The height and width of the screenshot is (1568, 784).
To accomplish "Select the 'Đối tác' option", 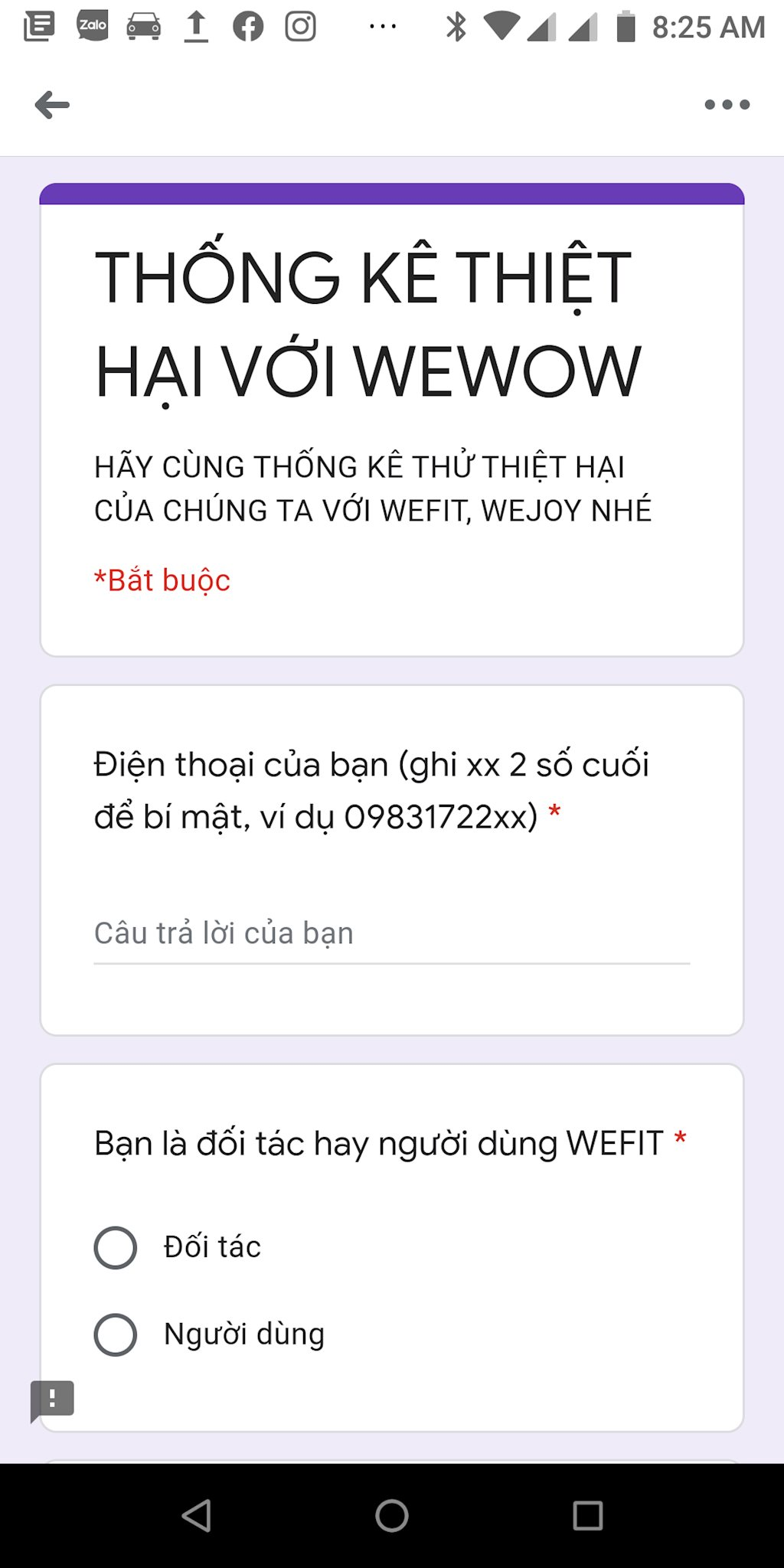I will point(116,1248).
